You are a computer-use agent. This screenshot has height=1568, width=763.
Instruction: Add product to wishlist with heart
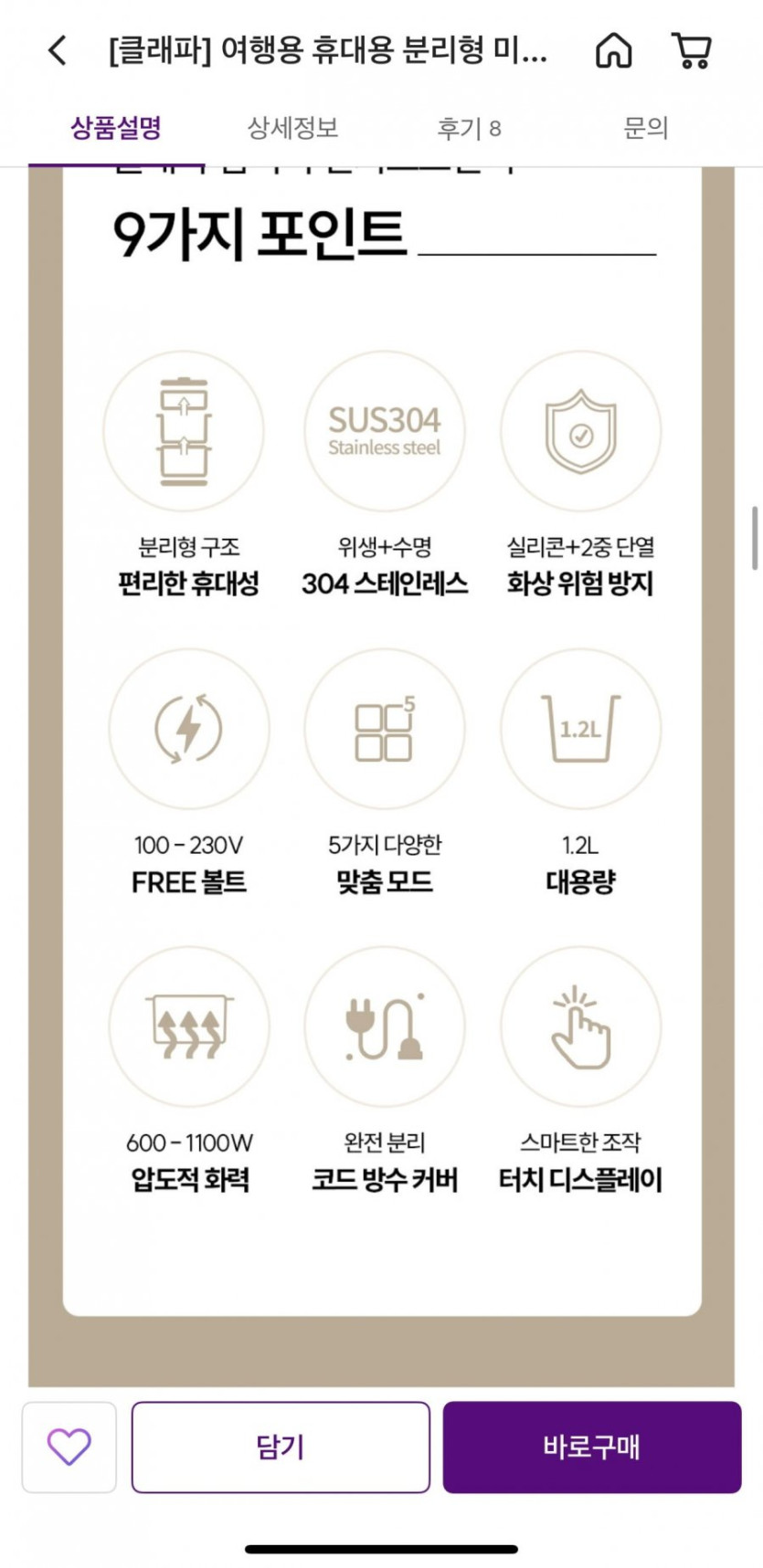pos(69,1447)
